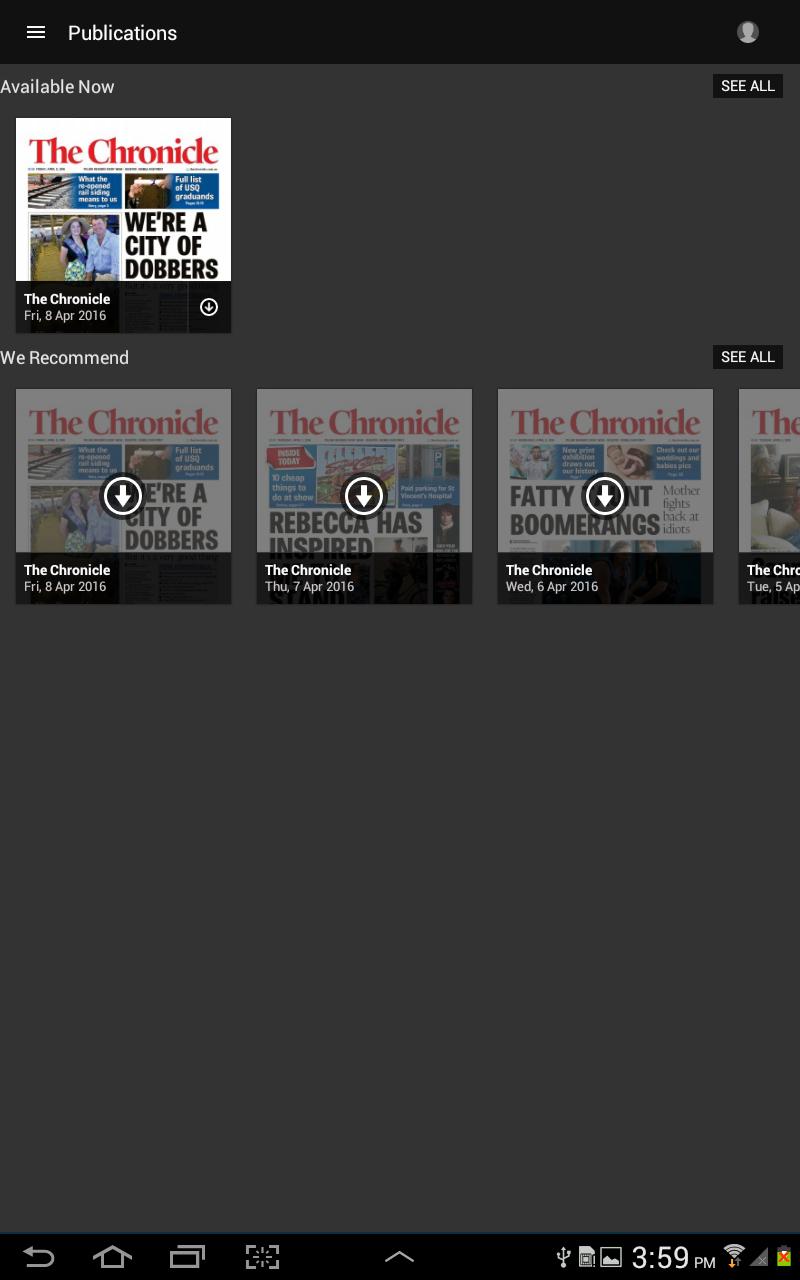The width and height of the screenshot is (800, 1280).
Task: Download the Rebecca Has Inspired issue
Action: (x=364, y=495)
